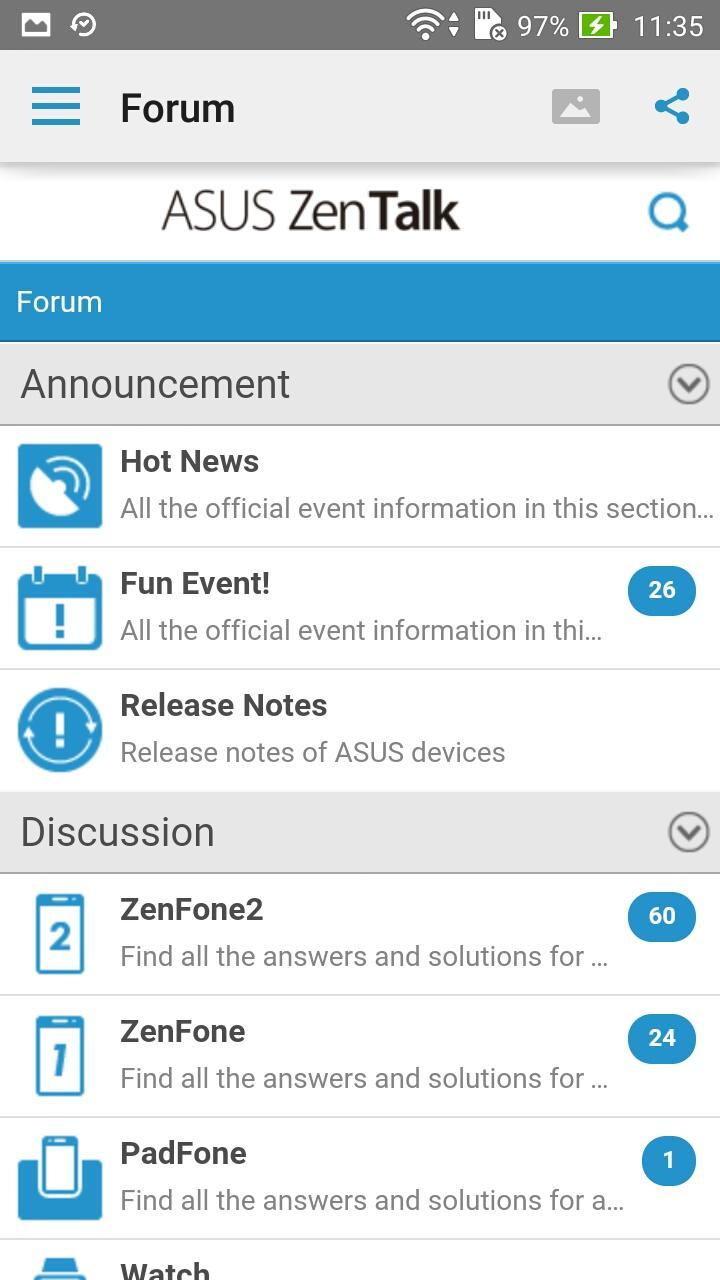
Task: Click the 26 badge on Fun Event!
Action: point(661,591)
